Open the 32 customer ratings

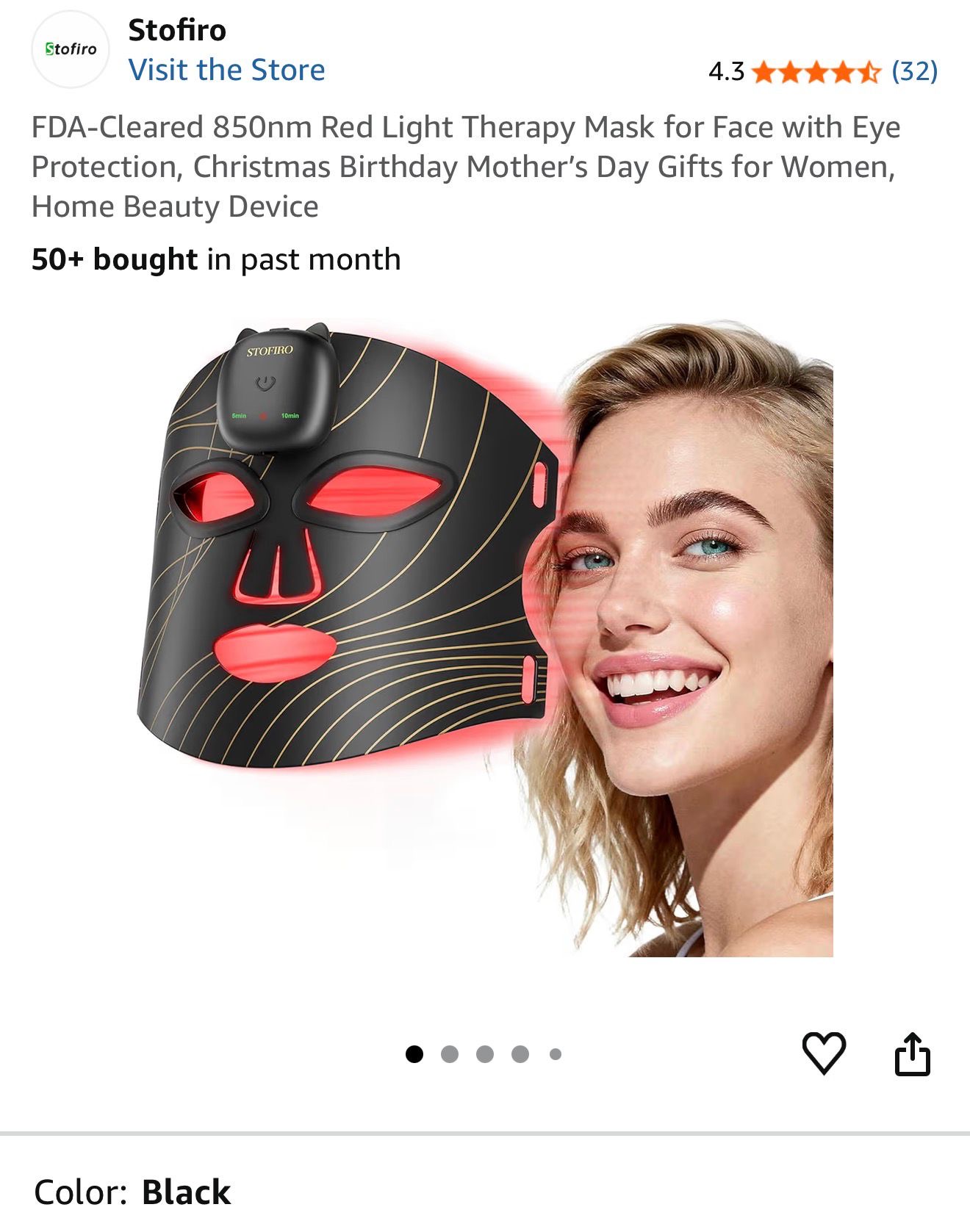pos(914,71)
